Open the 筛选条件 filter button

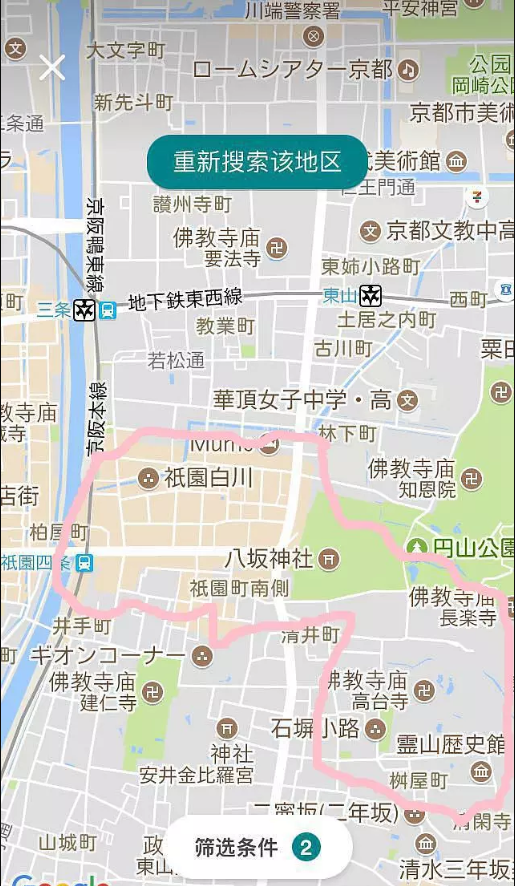[x=258, y=848]
